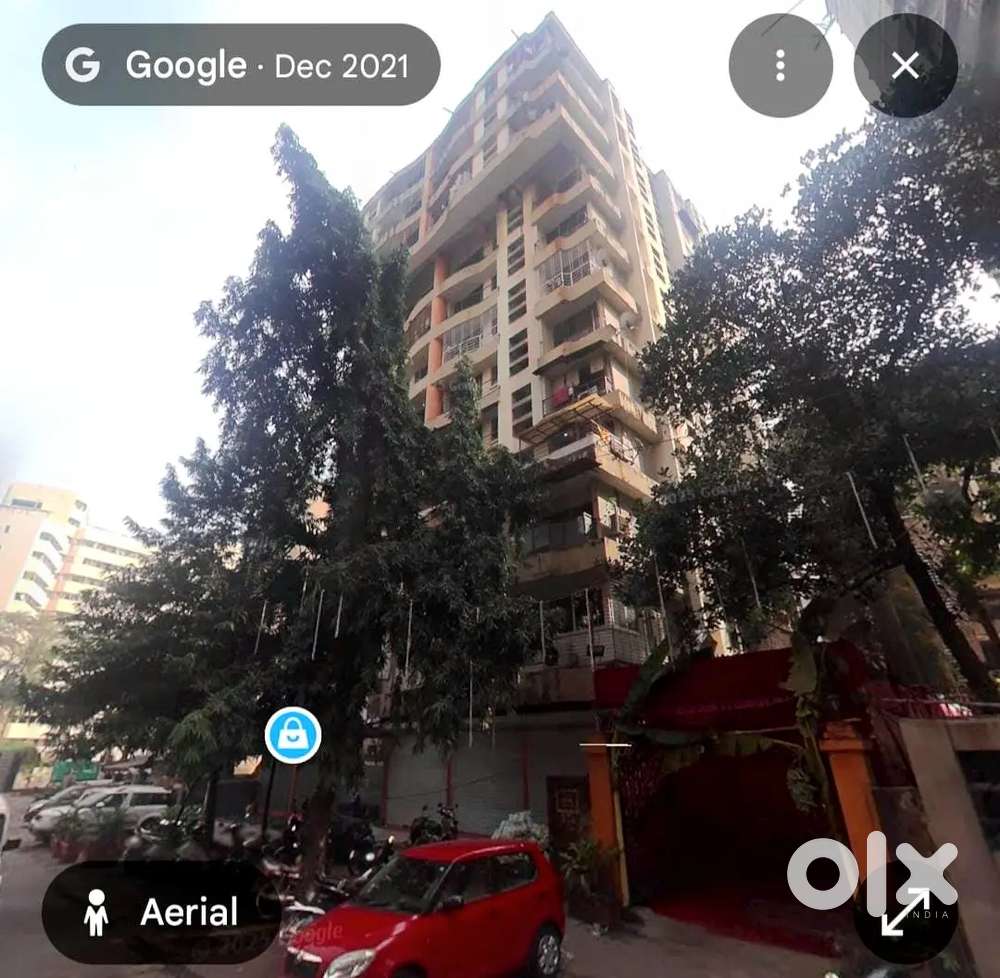Expand Street View to full screen
This screenshot has width=1000, height=978.
click(905, 911)
